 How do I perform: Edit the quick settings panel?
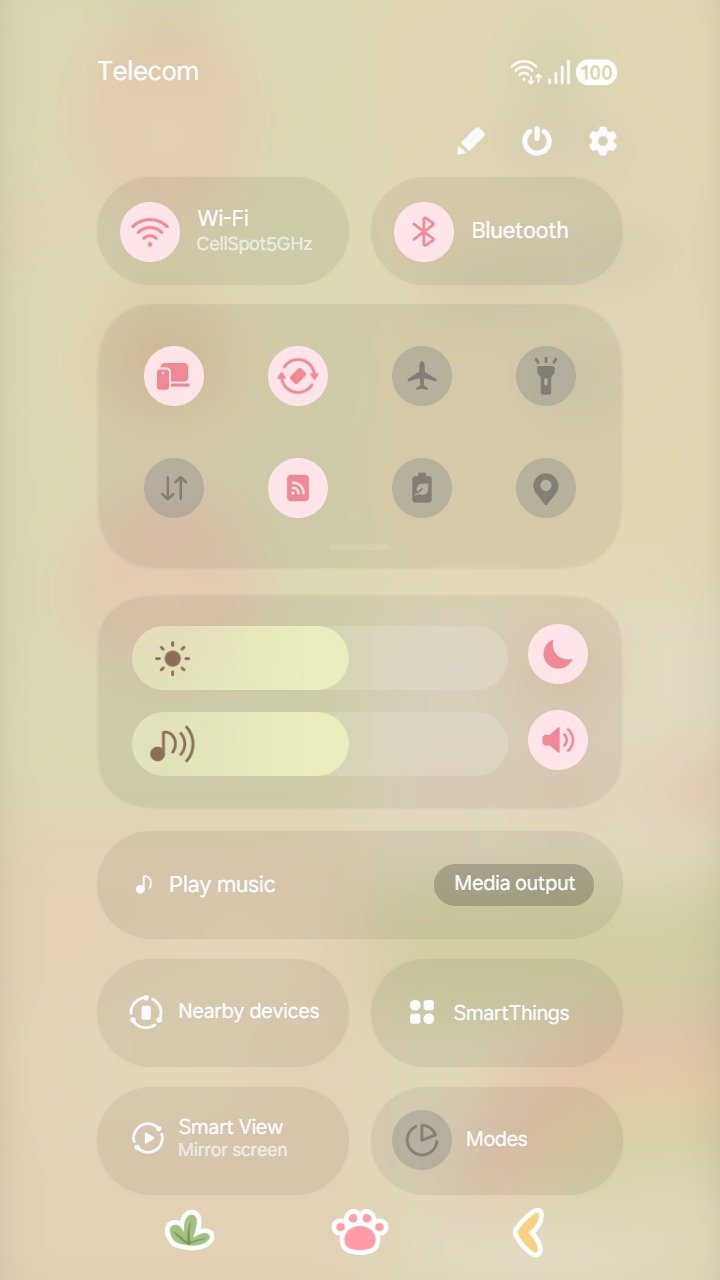[x=470, y=141]
